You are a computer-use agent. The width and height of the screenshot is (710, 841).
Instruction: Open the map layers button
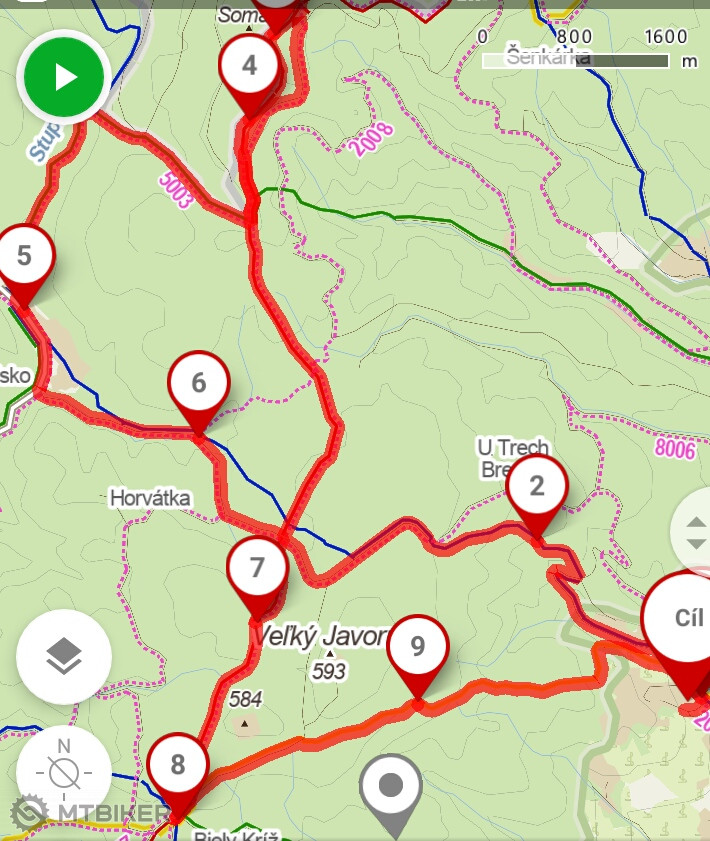click(64, 657)
